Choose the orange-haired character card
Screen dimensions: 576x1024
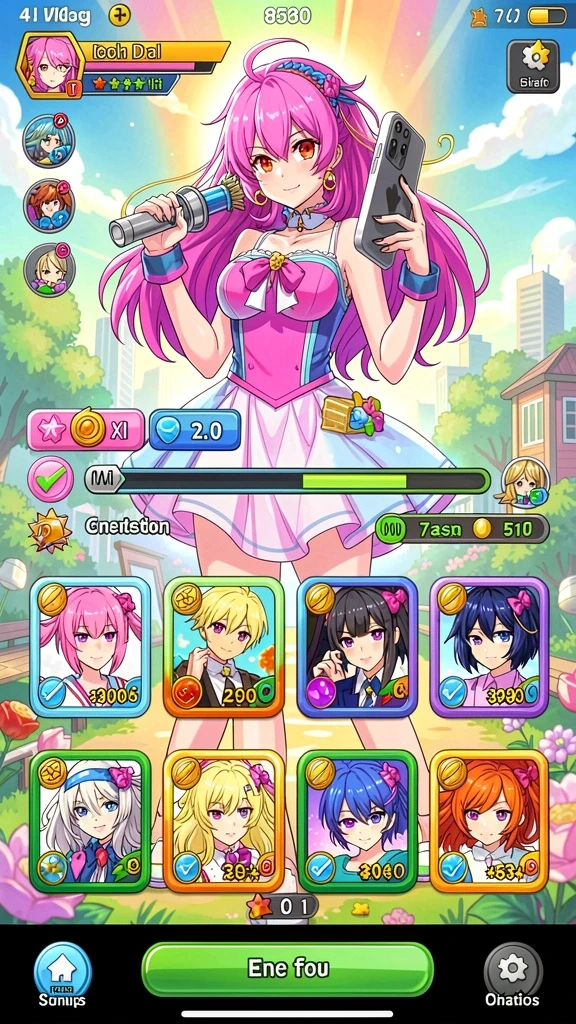click(489, 821)
